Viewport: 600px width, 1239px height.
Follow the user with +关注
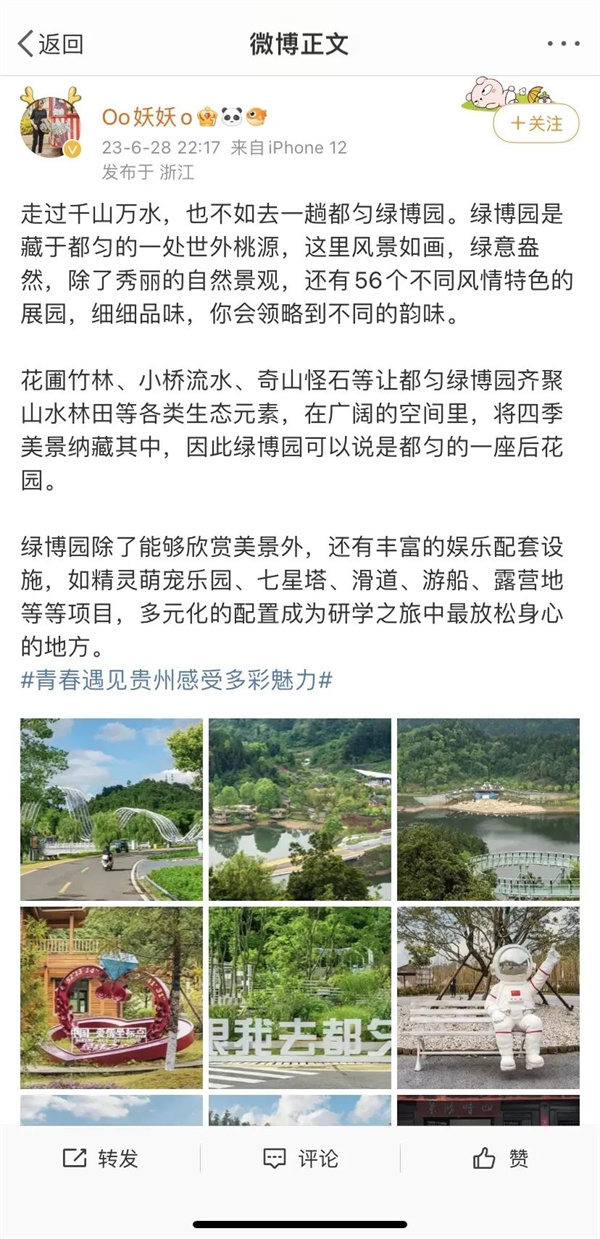pyautogui.click(x=535, y=124)
